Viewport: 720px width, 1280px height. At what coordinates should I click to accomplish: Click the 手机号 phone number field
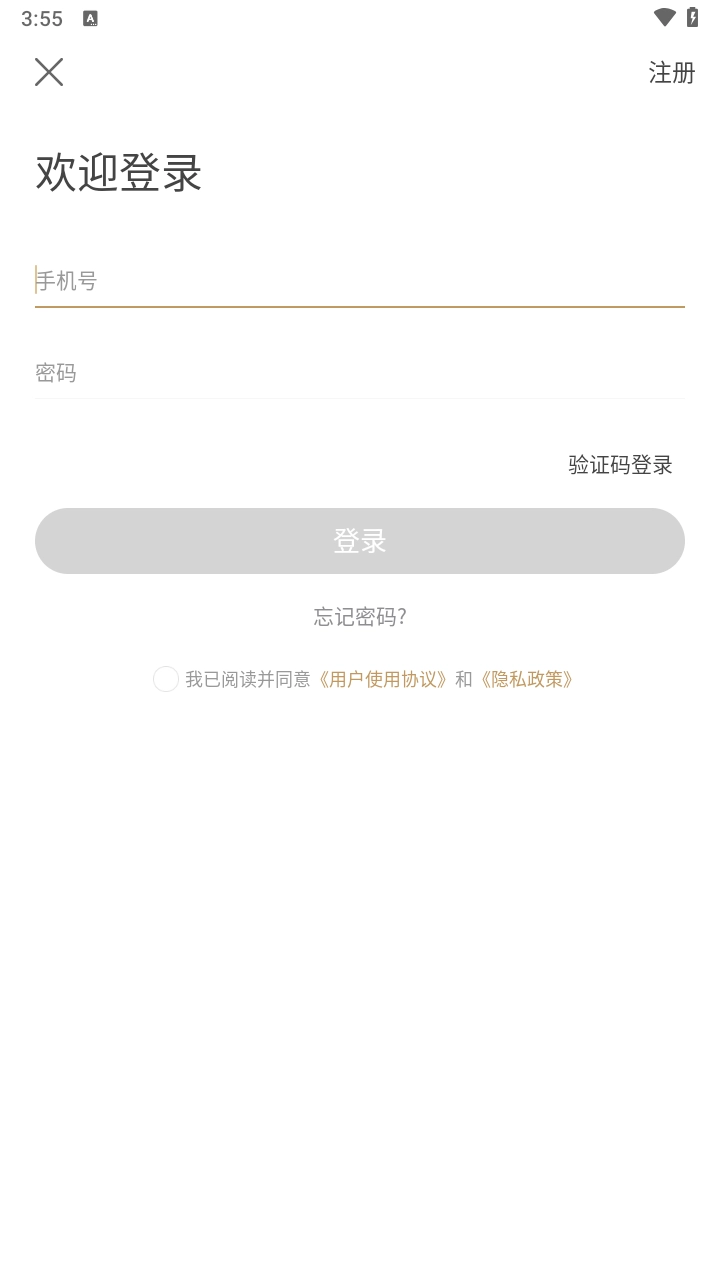360,281
